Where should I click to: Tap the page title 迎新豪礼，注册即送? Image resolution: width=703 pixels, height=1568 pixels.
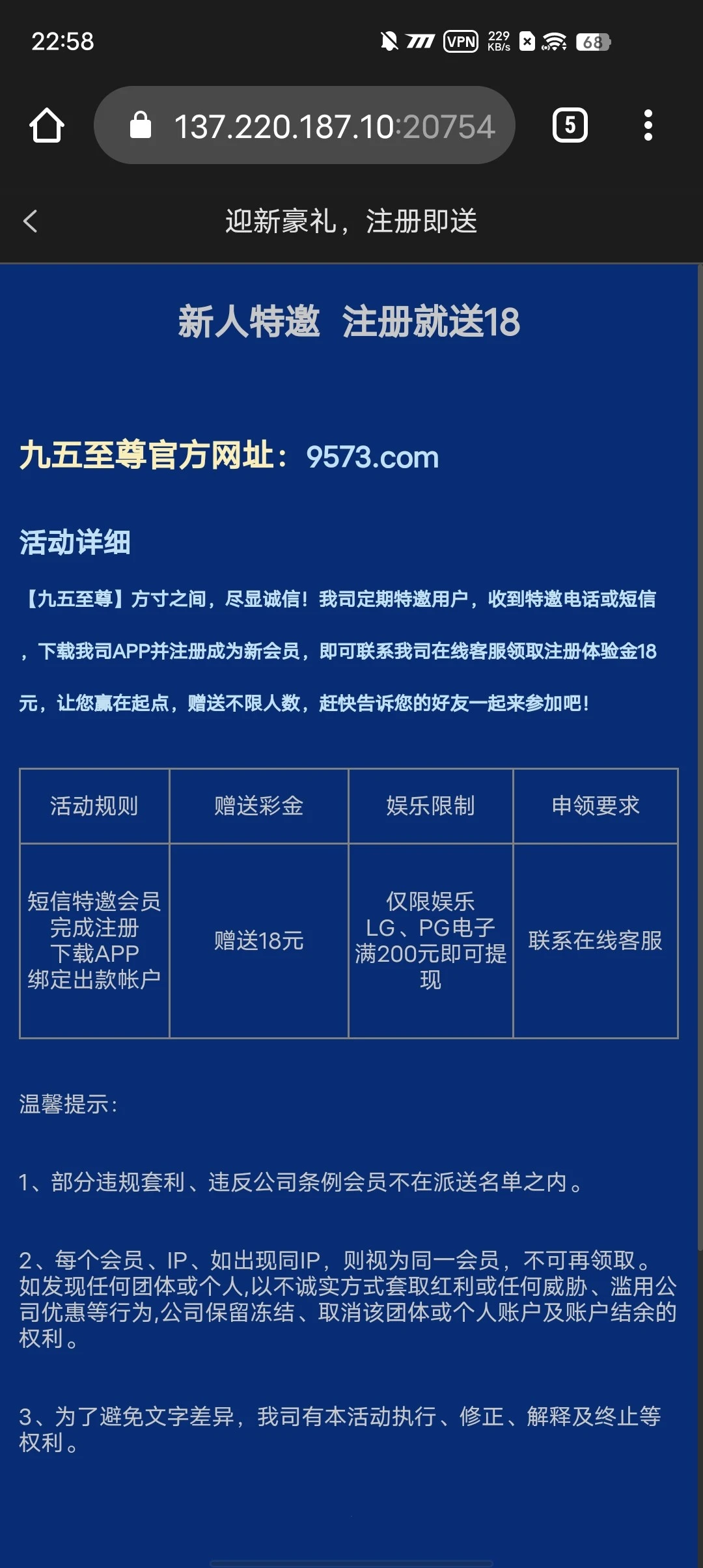tap(351, 221)
